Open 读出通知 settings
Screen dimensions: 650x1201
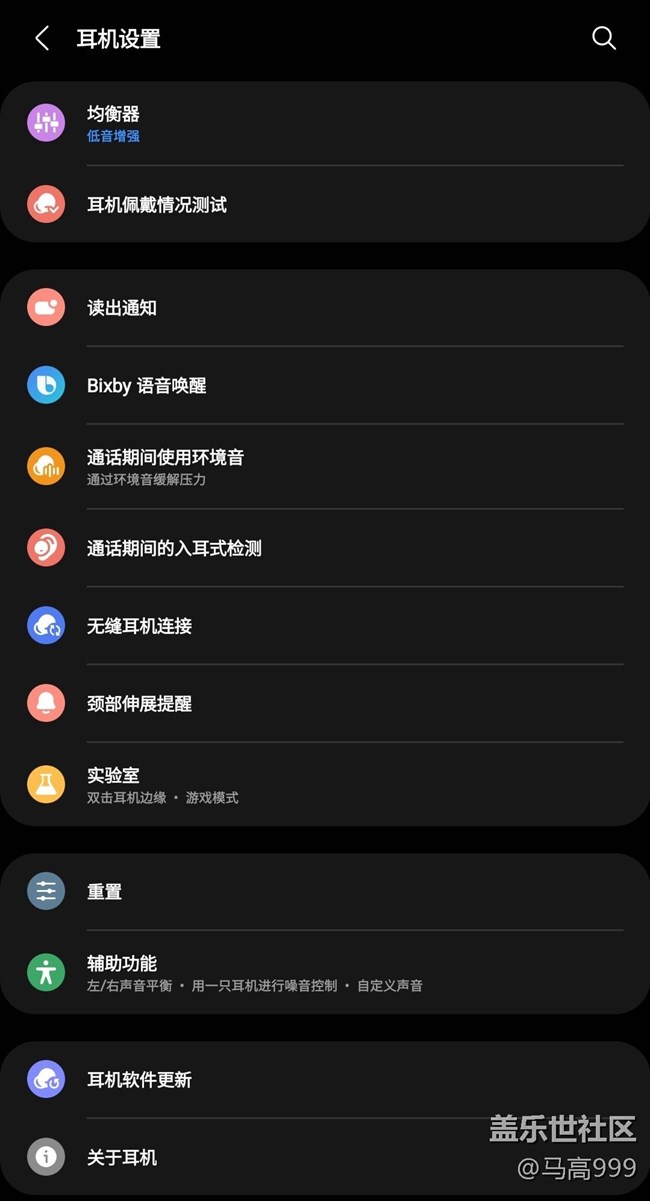tap(324, 308)
